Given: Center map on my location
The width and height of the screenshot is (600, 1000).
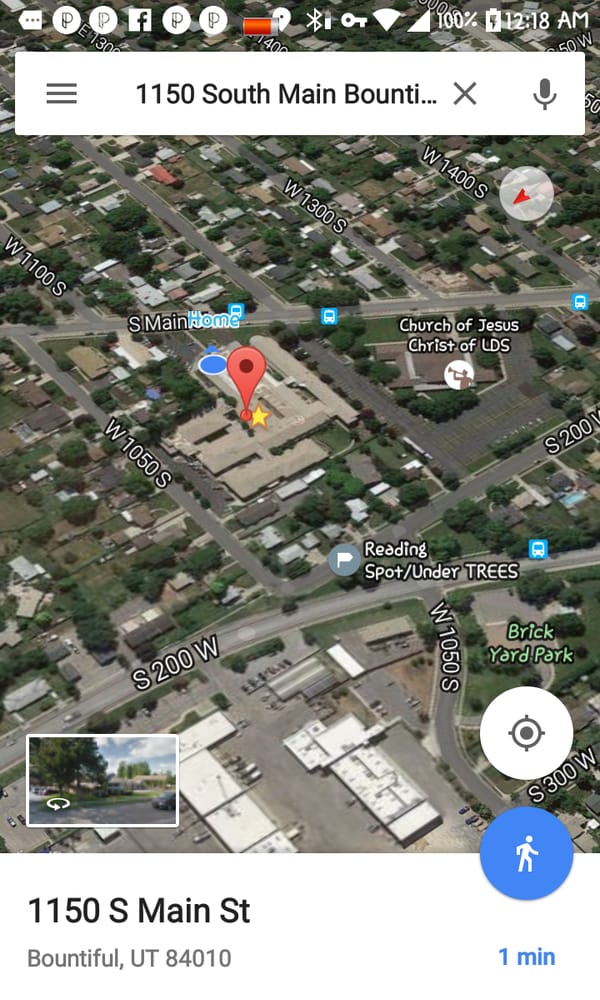Looking at the screenshot, I should [x=526, y=734].
